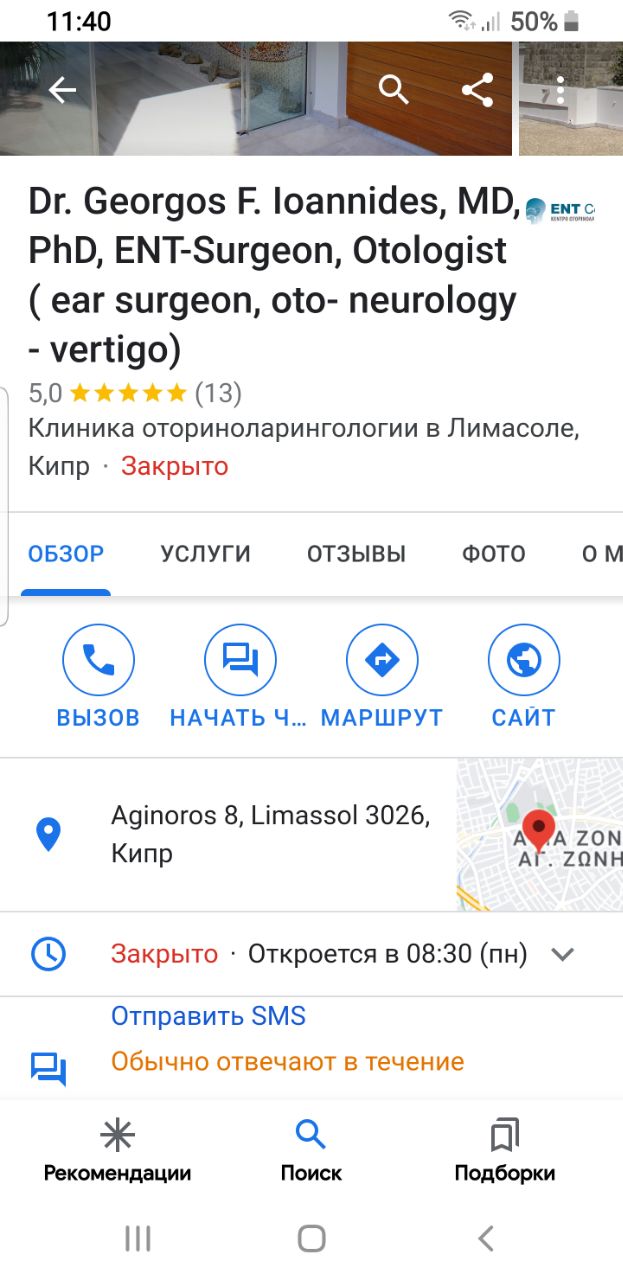Select the Обзор tab
Image resolution: width=623 pixels, height=1280 pixels.
tap(66, 554)
